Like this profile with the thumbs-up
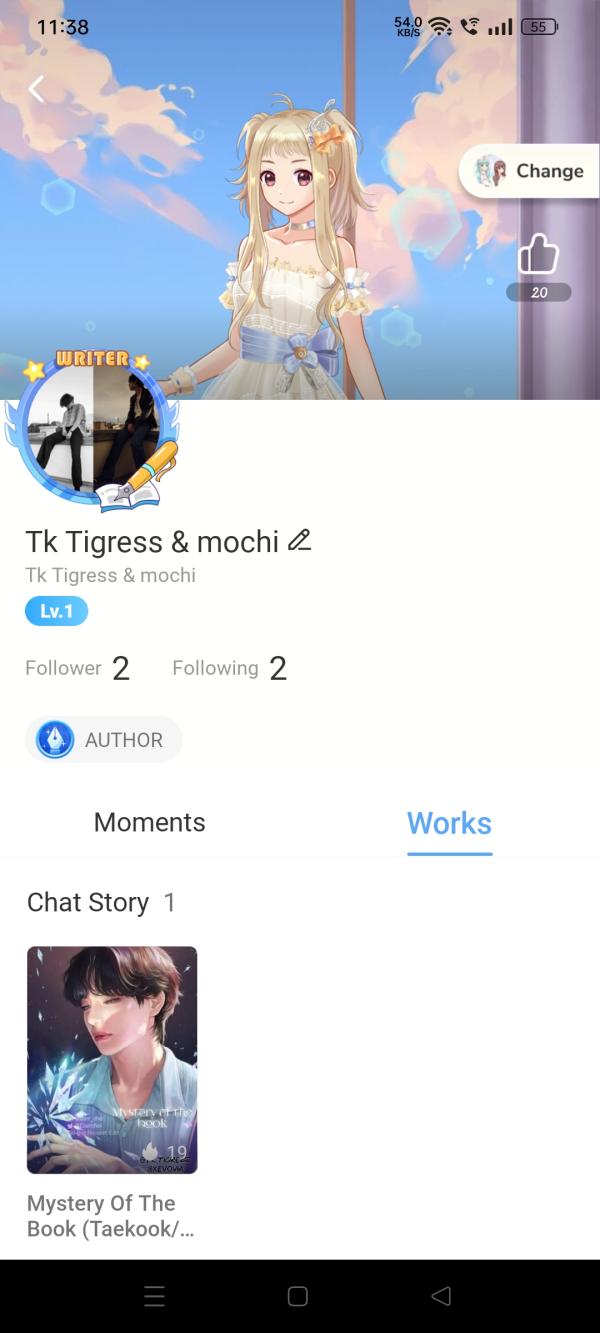Image resolution: width=600 pixels, height=1333 pixels. [538, 255]
